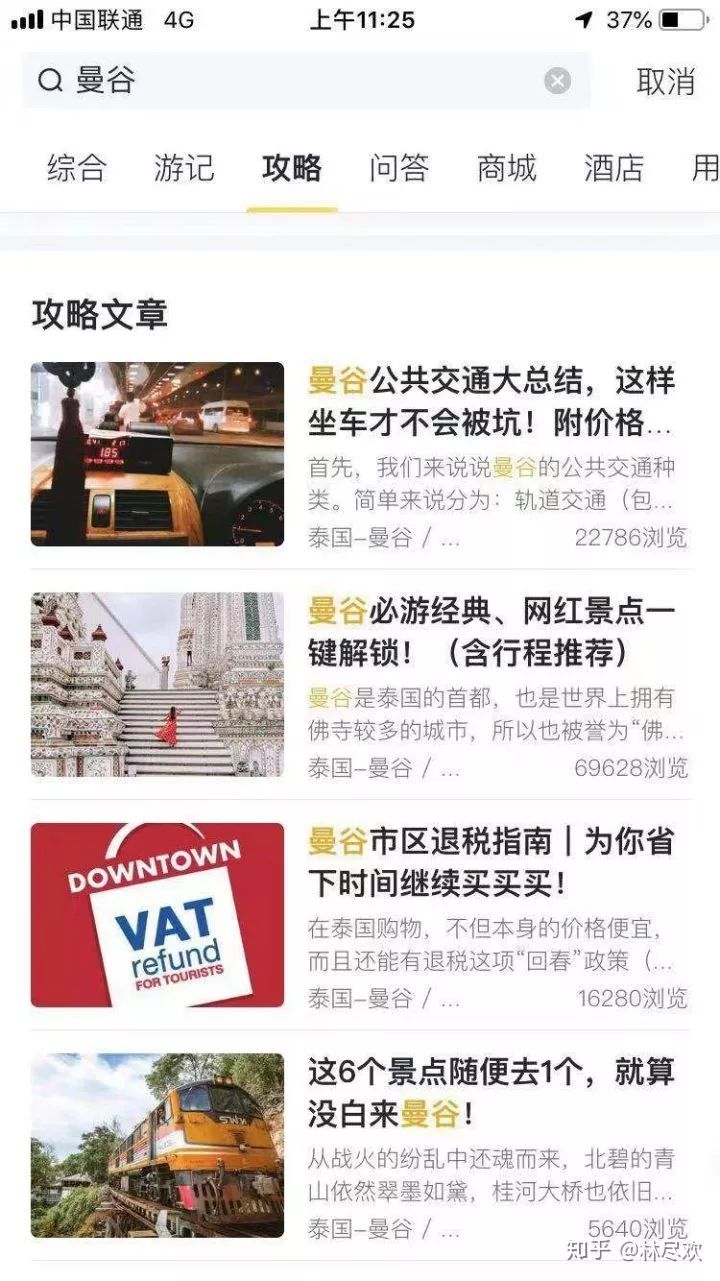Clear the search text with the X icon
Viewport: 720px width, 1281px height.
pyautogui.click(x=557, y=81)
